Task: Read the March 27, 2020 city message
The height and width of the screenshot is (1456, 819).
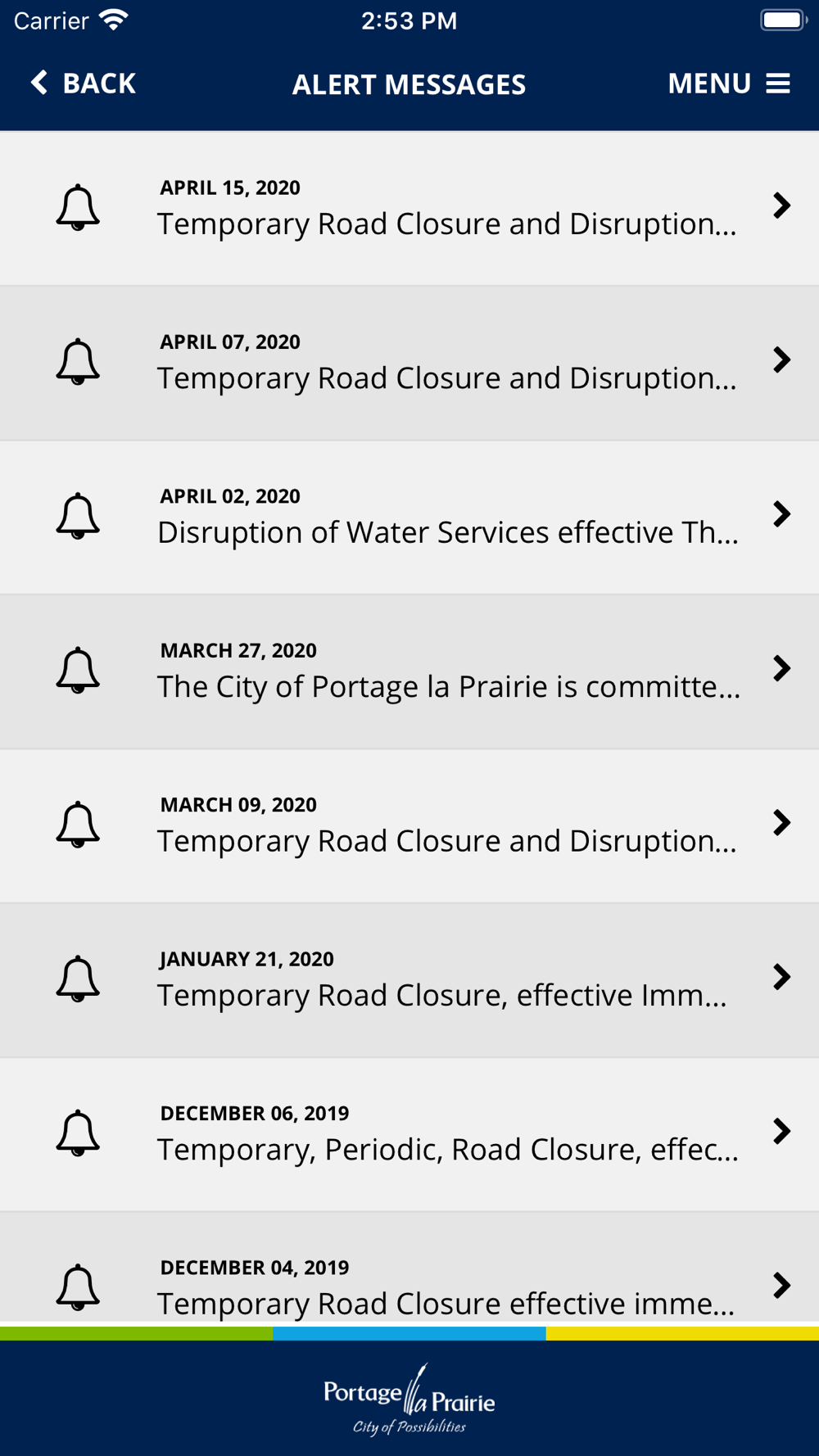Action: [x=409, y=671]
